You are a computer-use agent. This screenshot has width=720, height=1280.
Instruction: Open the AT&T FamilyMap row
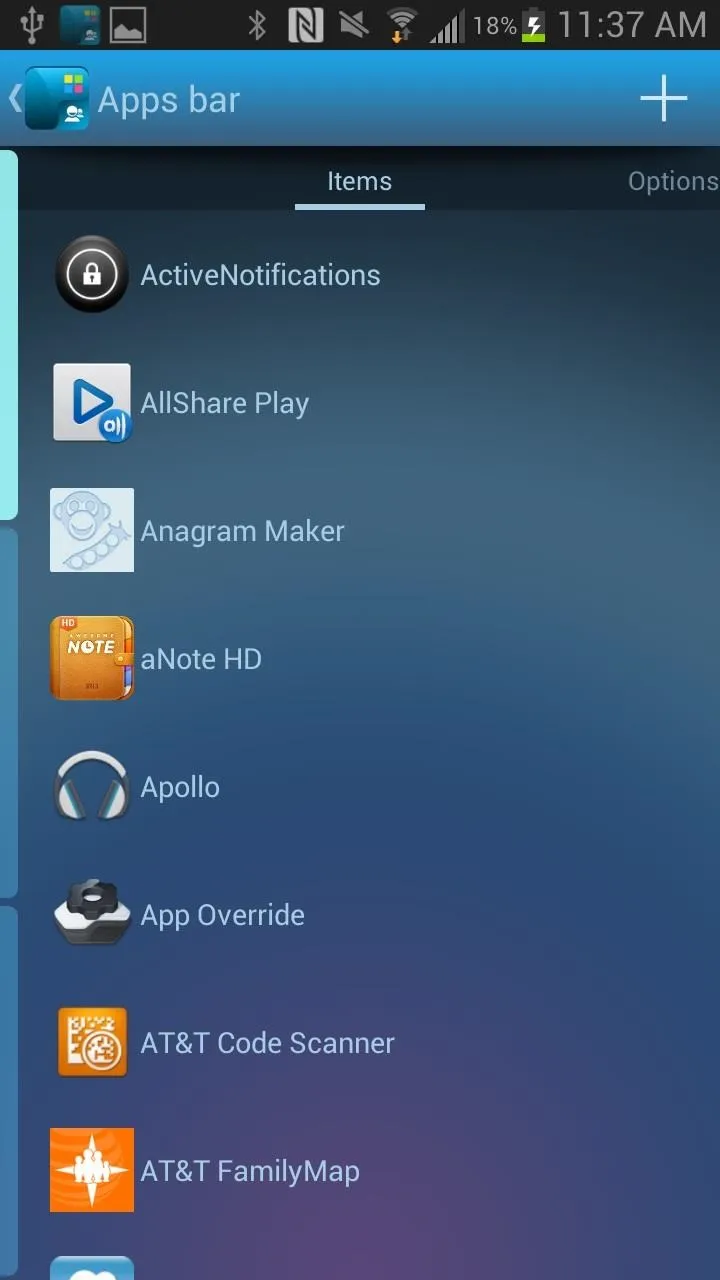click(370, 1171)
